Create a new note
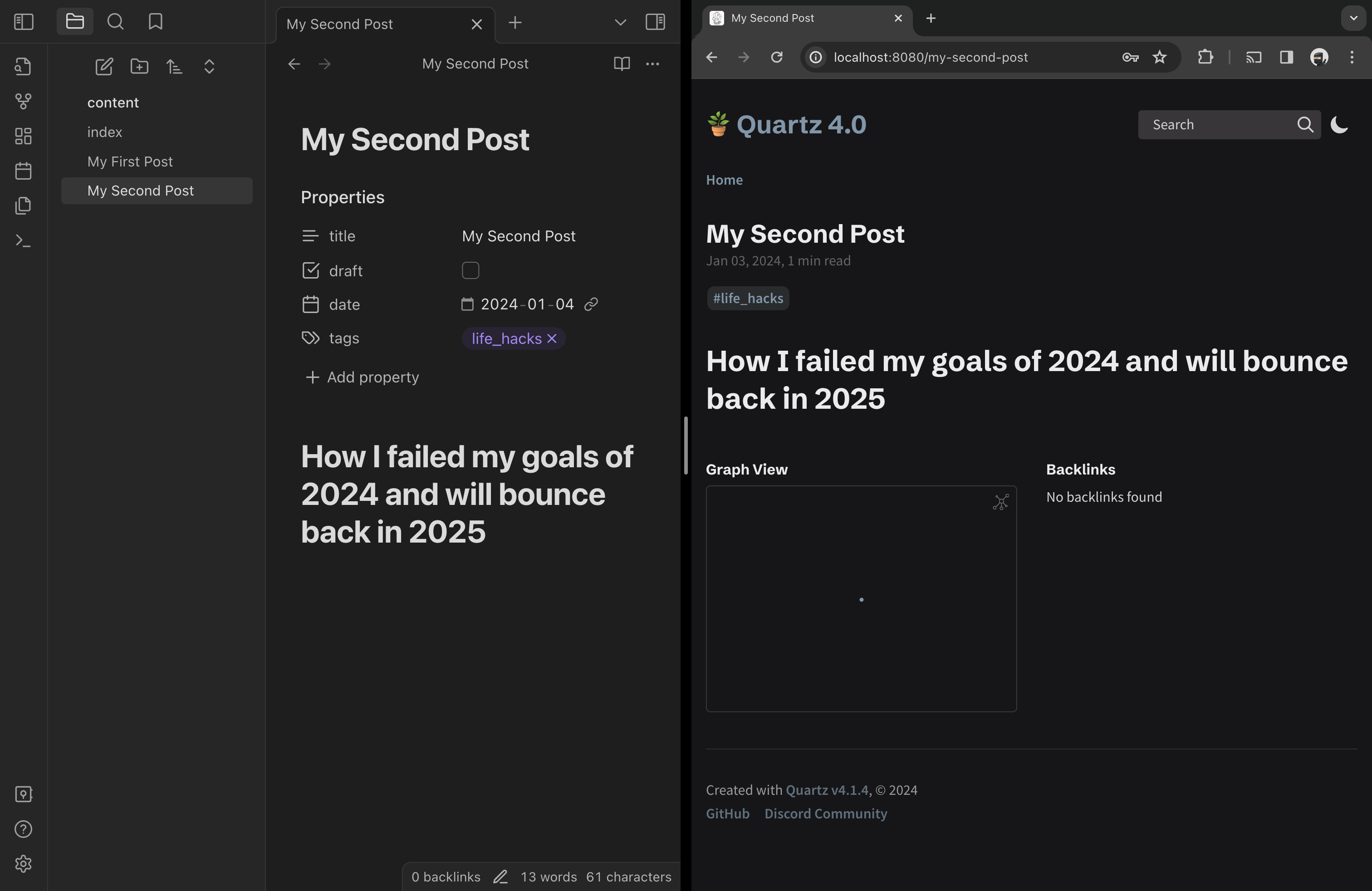This screenshot has width=1372, height=891. (104, 66)
